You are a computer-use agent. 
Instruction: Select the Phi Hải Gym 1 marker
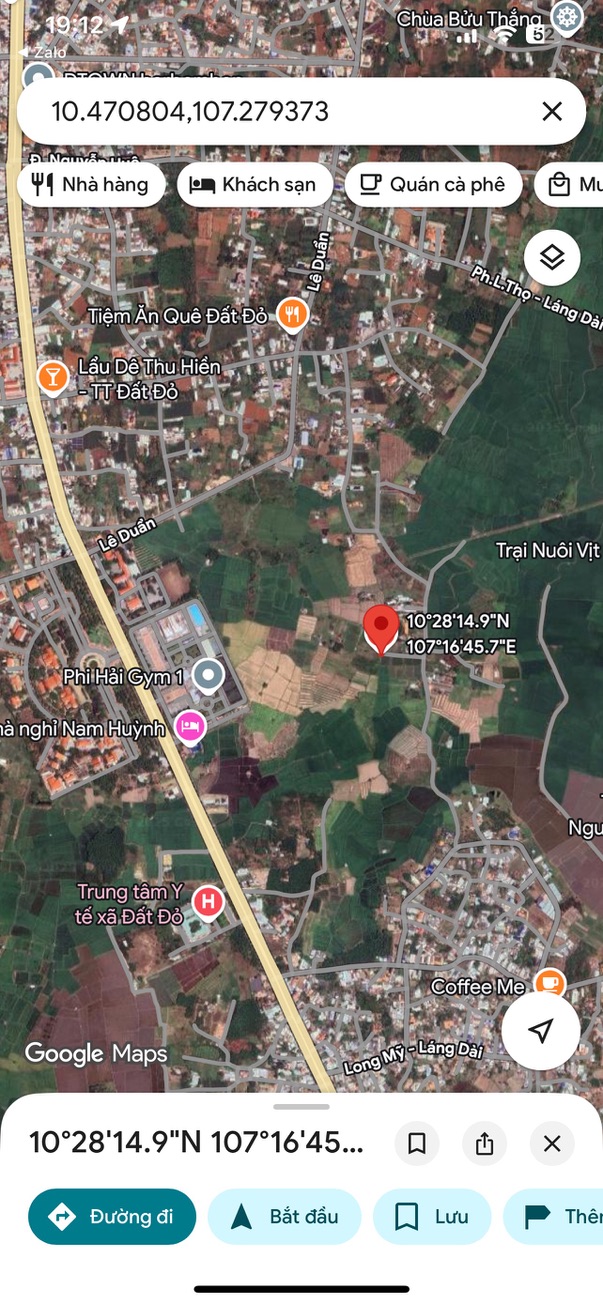(x=208, y=677)
